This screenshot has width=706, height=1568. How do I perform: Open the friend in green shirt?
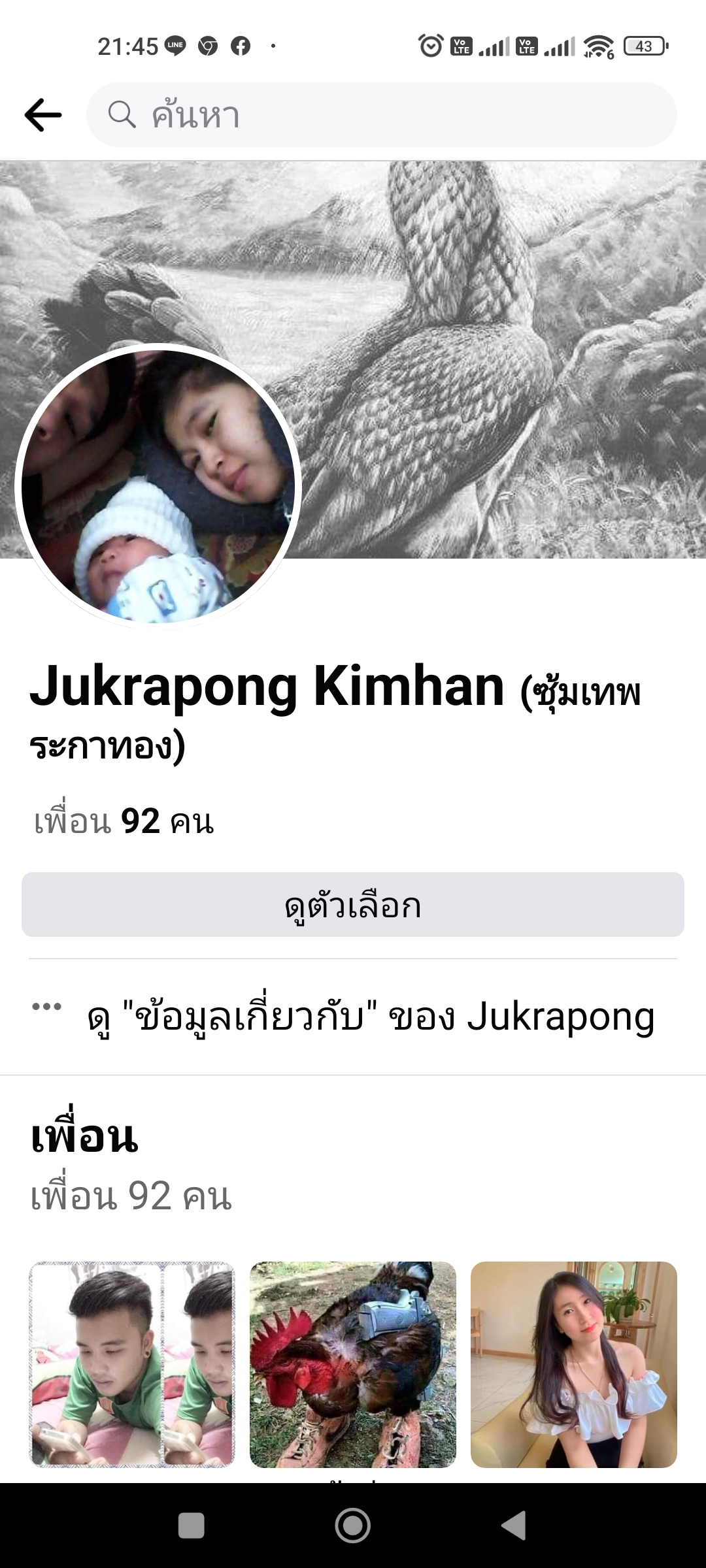point(132,1364)
